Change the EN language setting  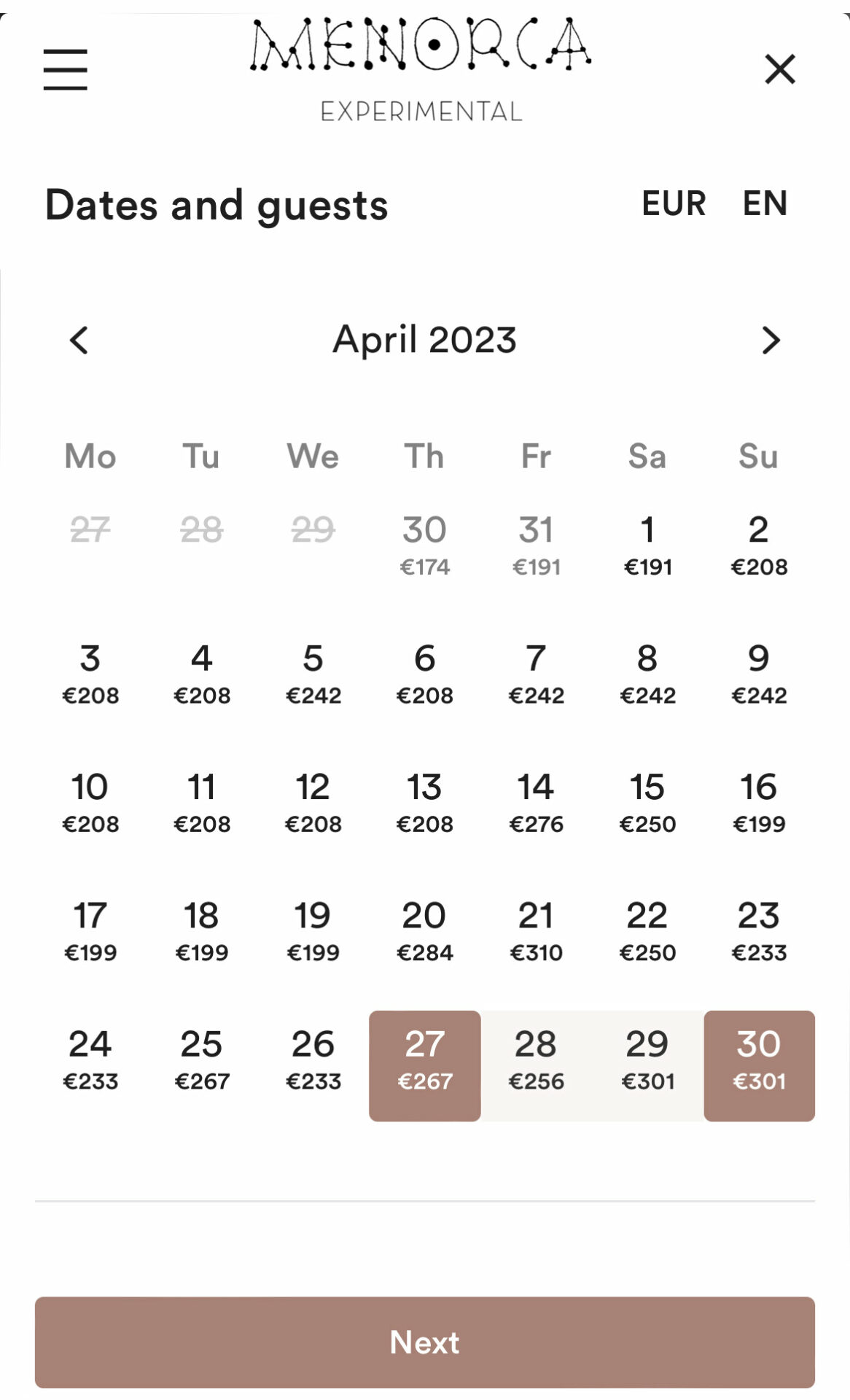click(765, 203)
